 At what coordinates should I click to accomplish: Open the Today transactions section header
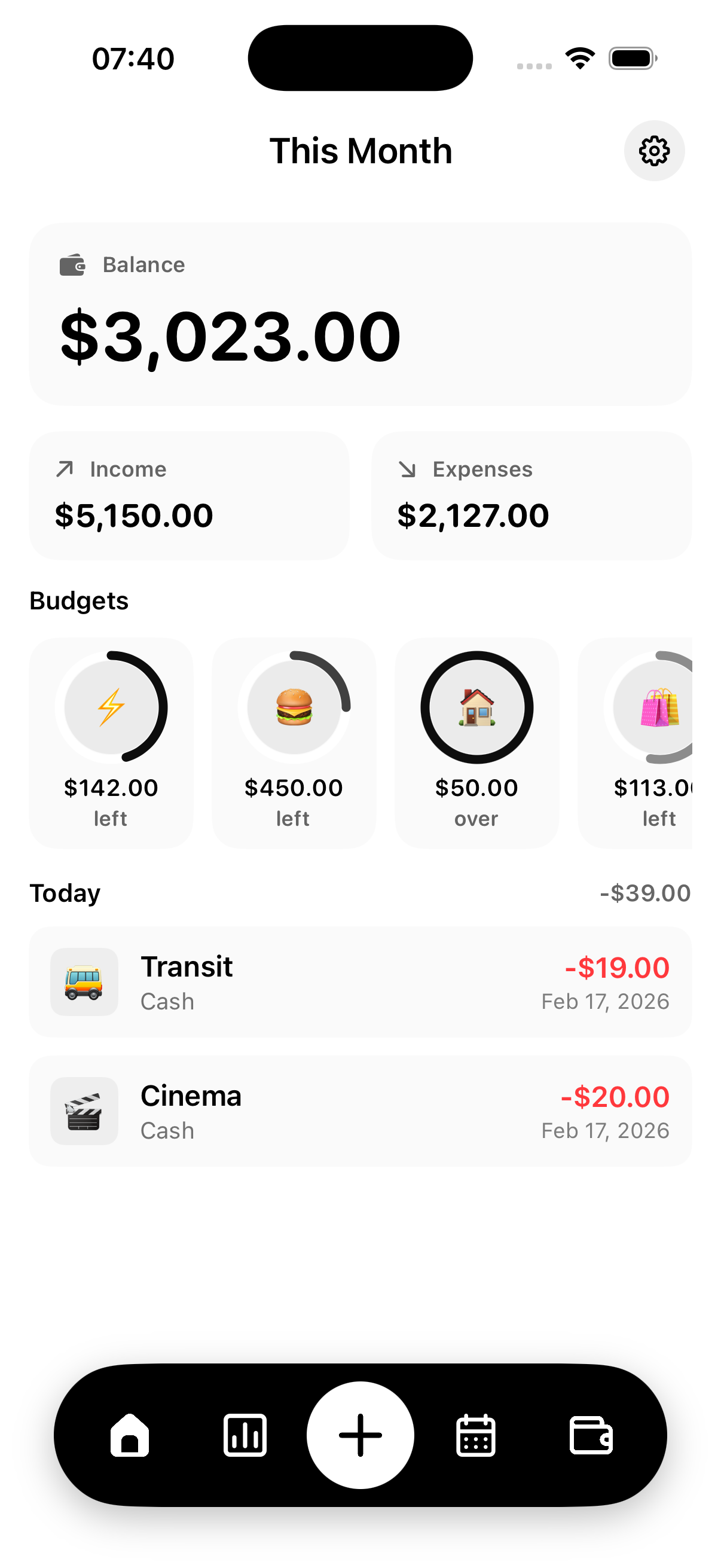coord(65,892)
